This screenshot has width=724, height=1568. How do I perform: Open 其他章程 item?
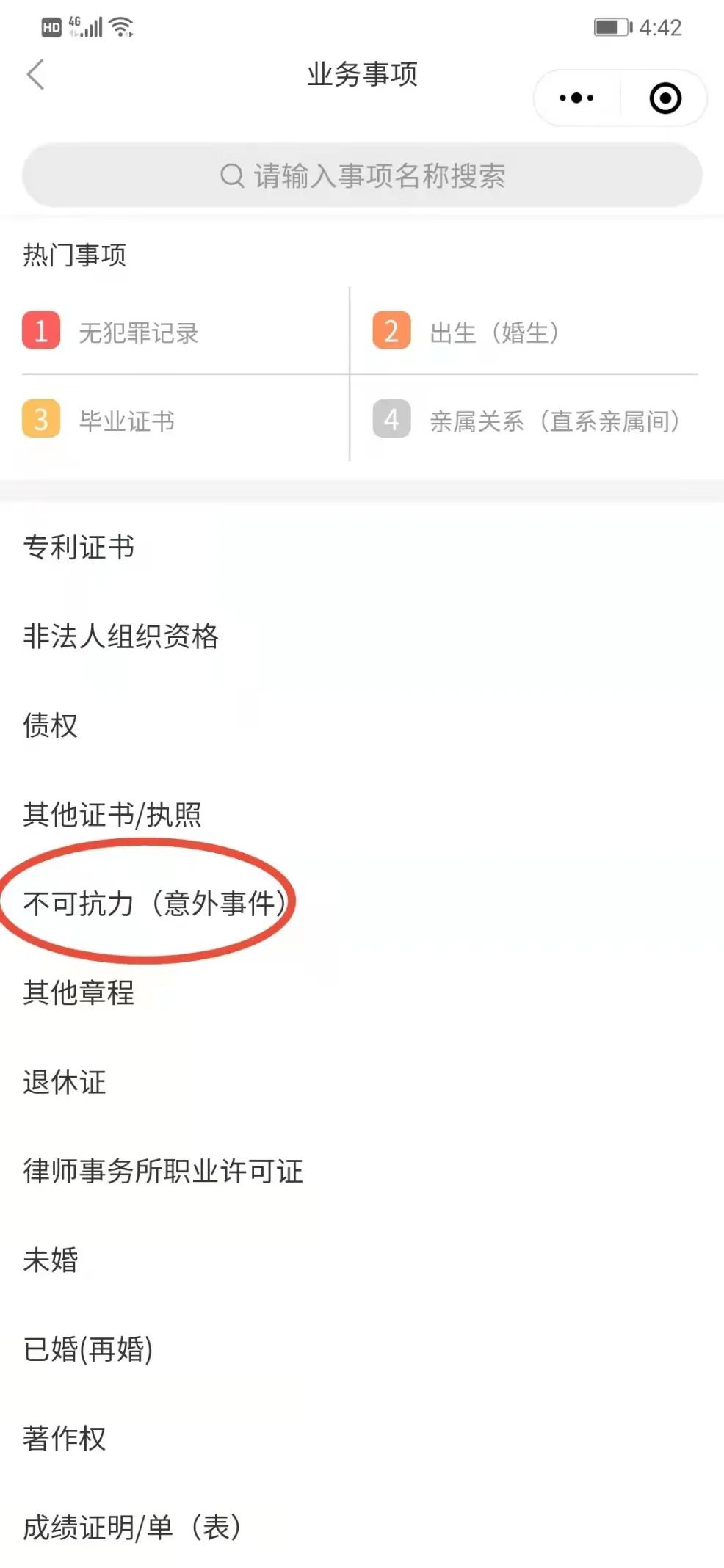pyautogui.click(x=79, y=992)
